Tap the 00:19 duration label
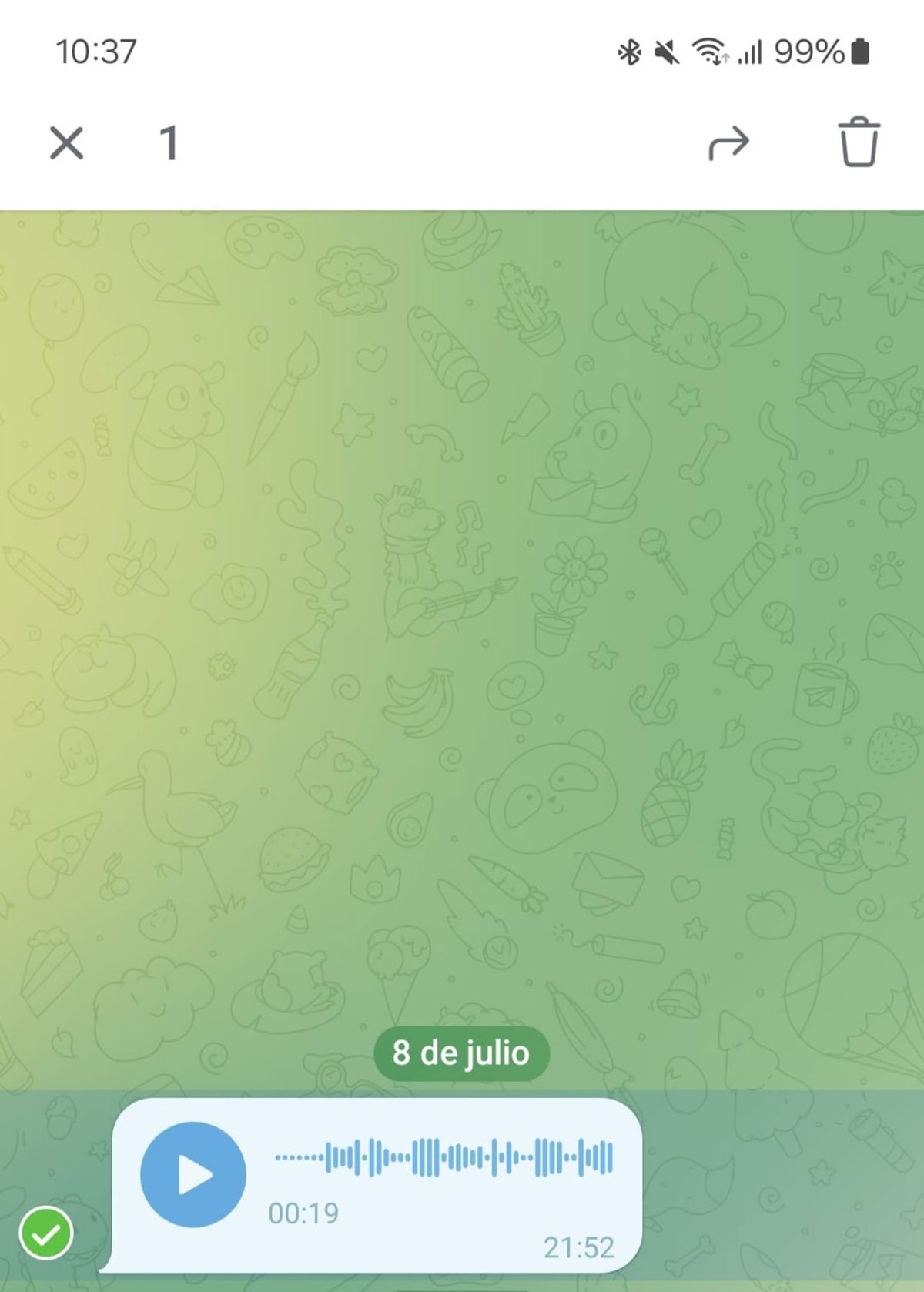Viewport: 924px width, 1292px height. point(304,1210)
